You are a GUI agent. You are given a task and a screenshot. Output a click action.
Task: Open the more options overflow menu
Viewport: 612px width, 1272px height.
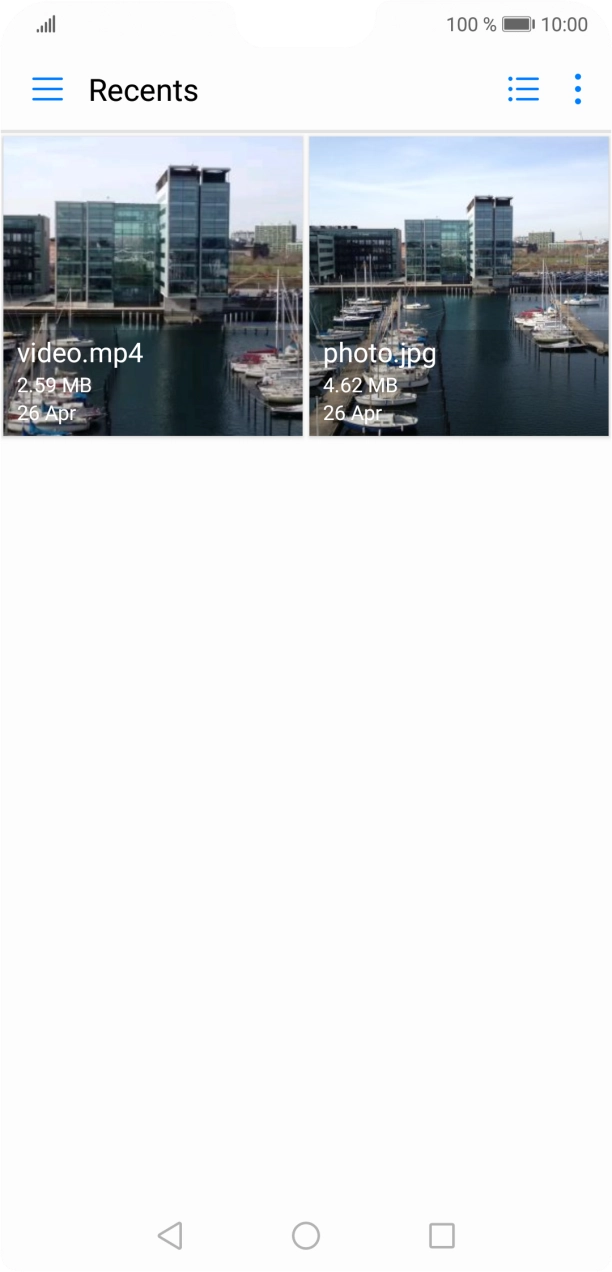[578, 90]
